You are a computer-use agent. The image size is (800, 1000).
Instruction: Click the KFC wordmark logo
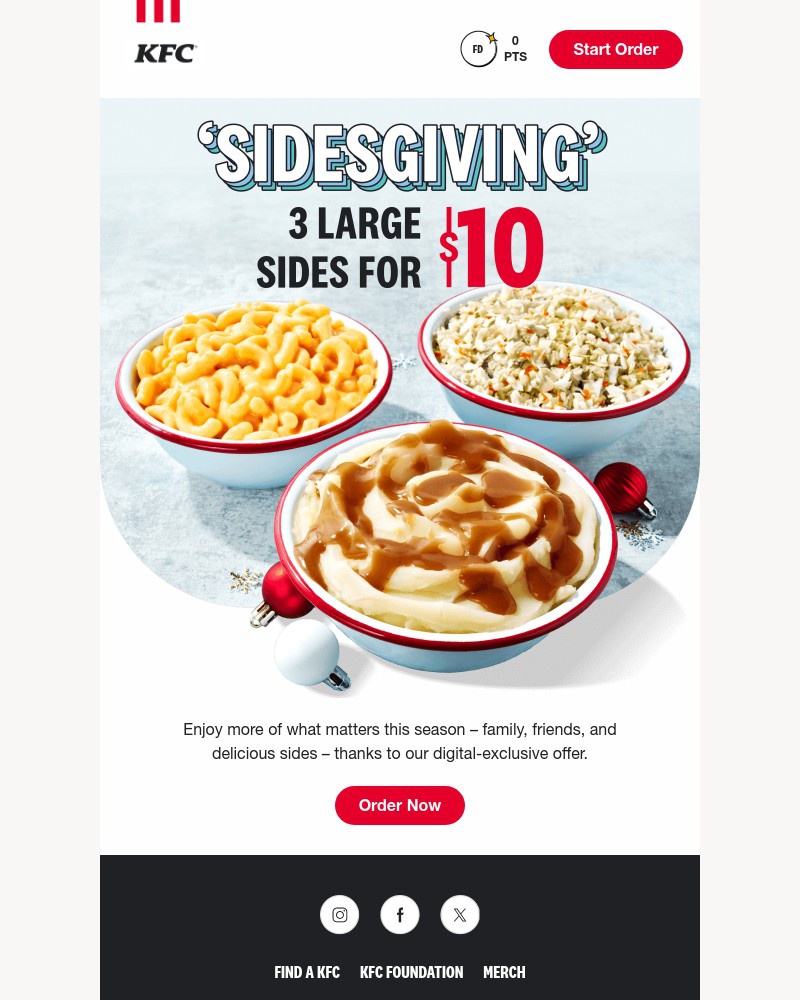point(165,54)
